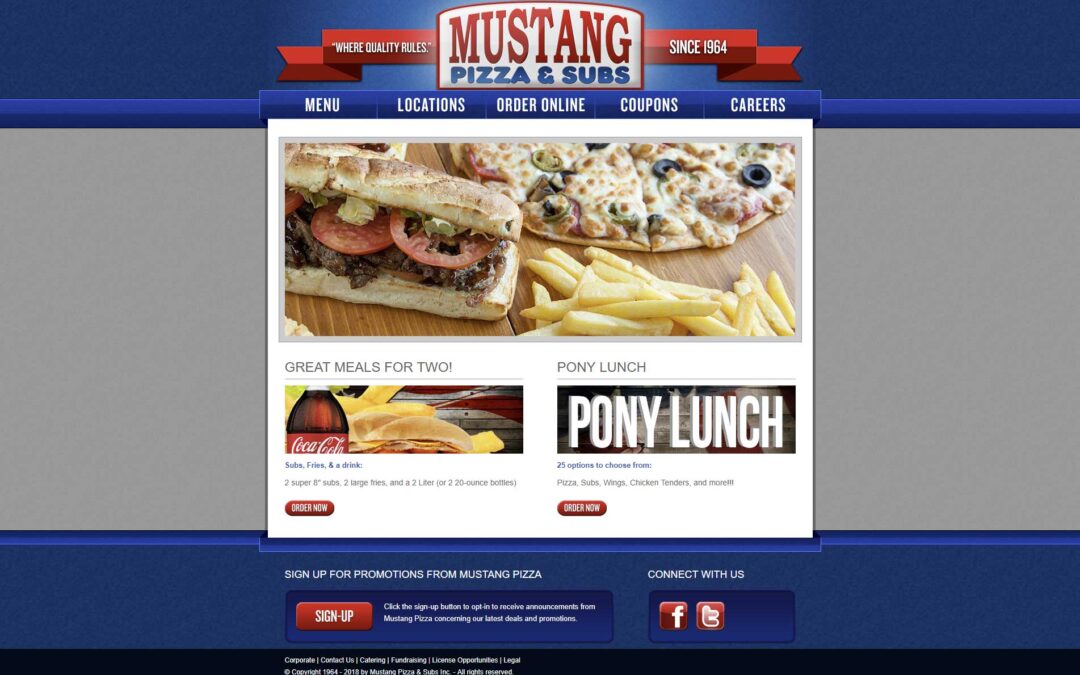View the Careers page
The height and width of the screenshot is (675, 1080).
[x=758, y=105]
